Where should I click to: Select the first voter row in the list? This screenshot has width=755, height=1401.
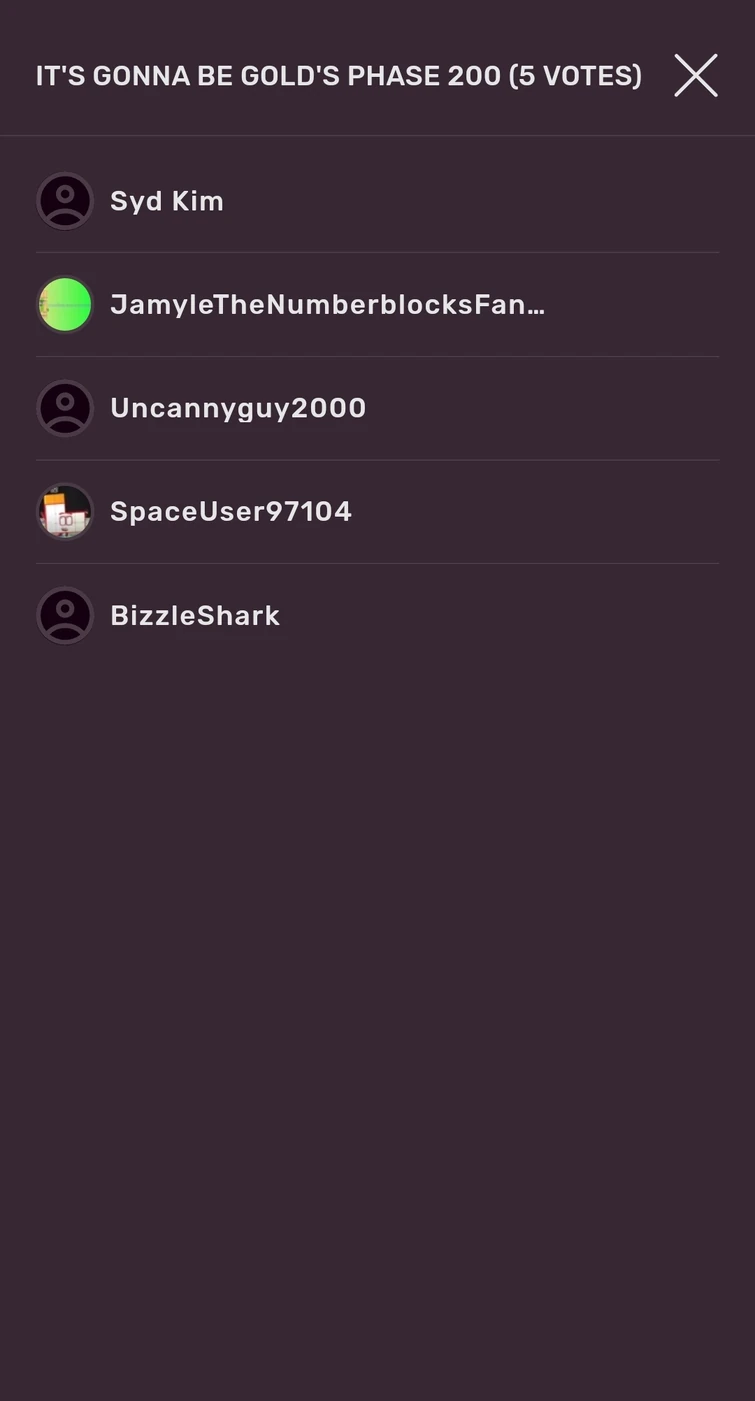click(x=377, y=200)
